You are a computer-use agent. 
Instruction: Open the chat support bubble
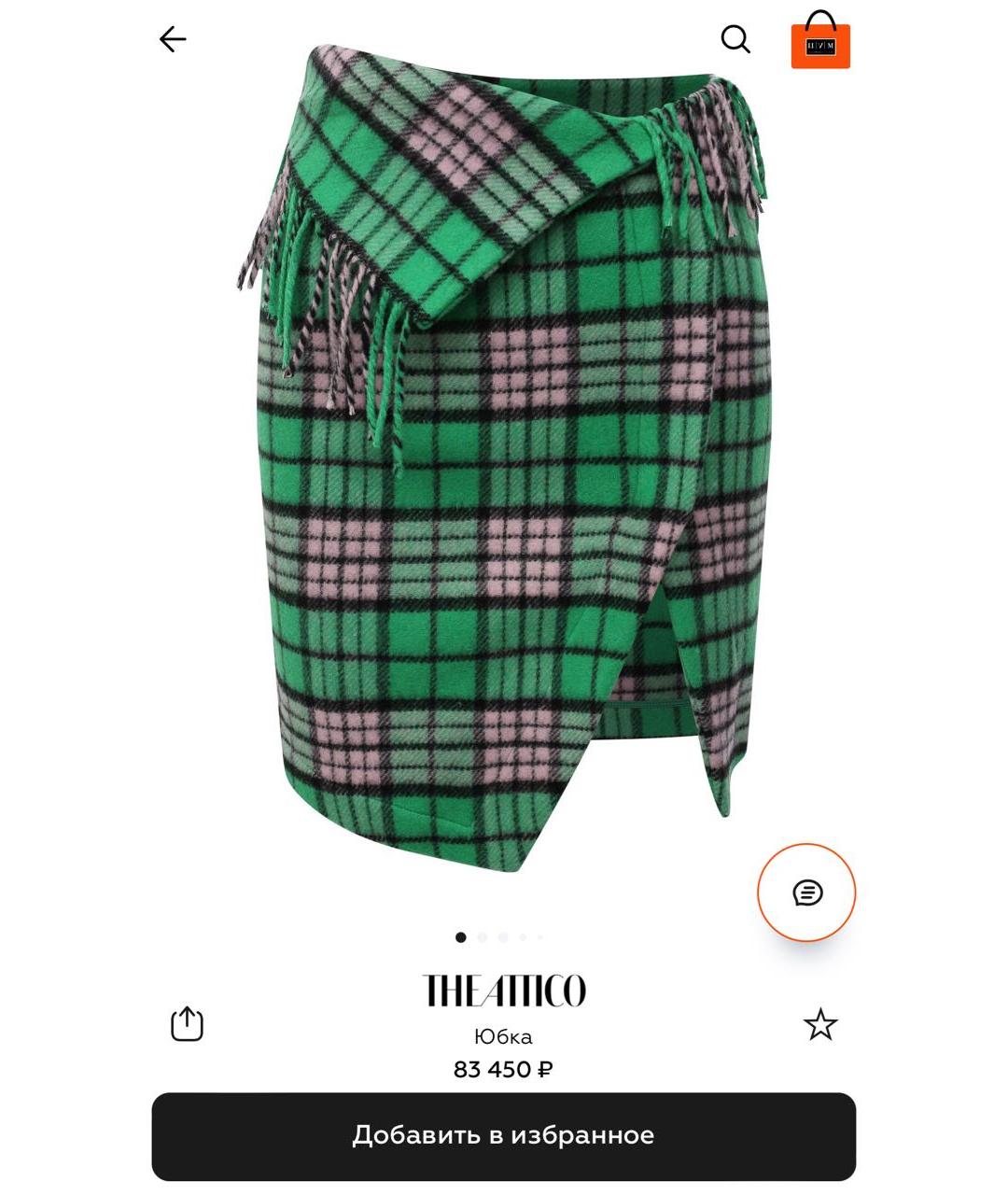(806, 893)
